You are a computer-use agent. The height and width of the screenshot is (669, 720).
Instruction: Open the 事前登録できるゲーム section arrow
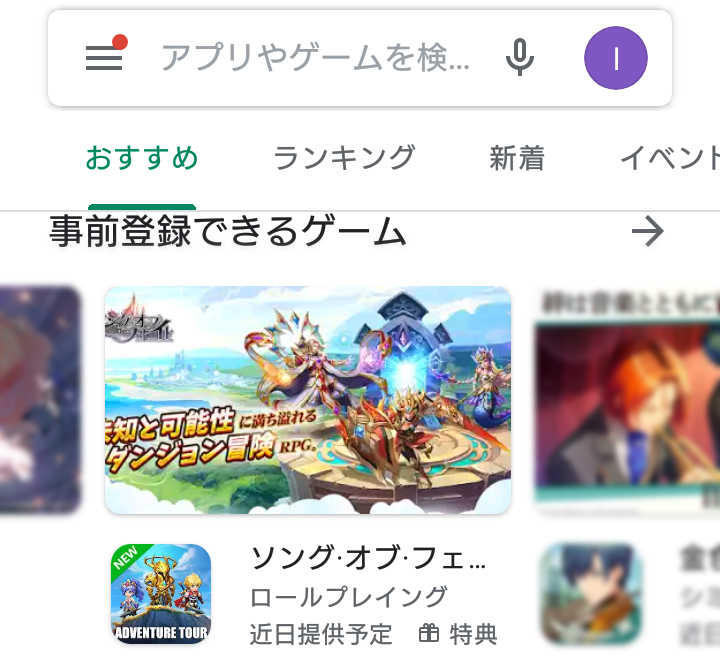point(648,232)
